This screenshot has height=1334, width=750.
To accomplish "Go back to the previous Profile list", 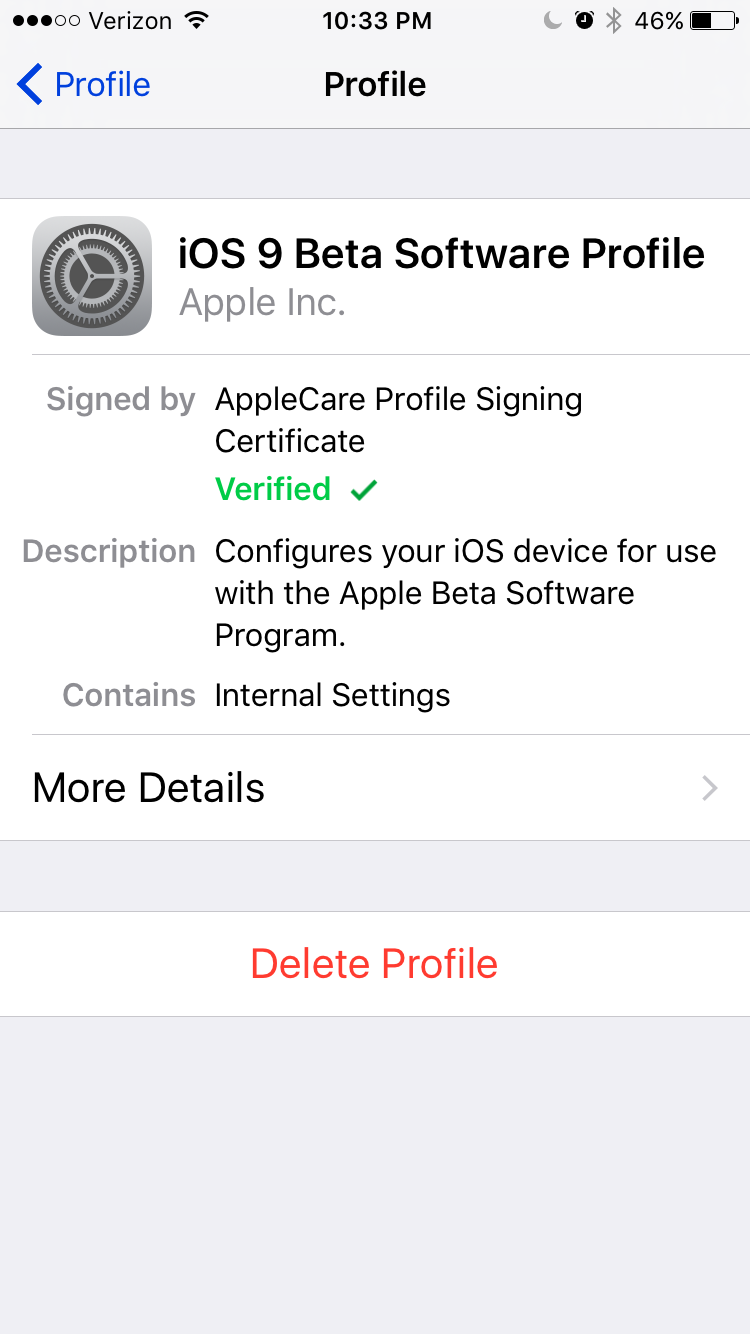I will 84,85.
